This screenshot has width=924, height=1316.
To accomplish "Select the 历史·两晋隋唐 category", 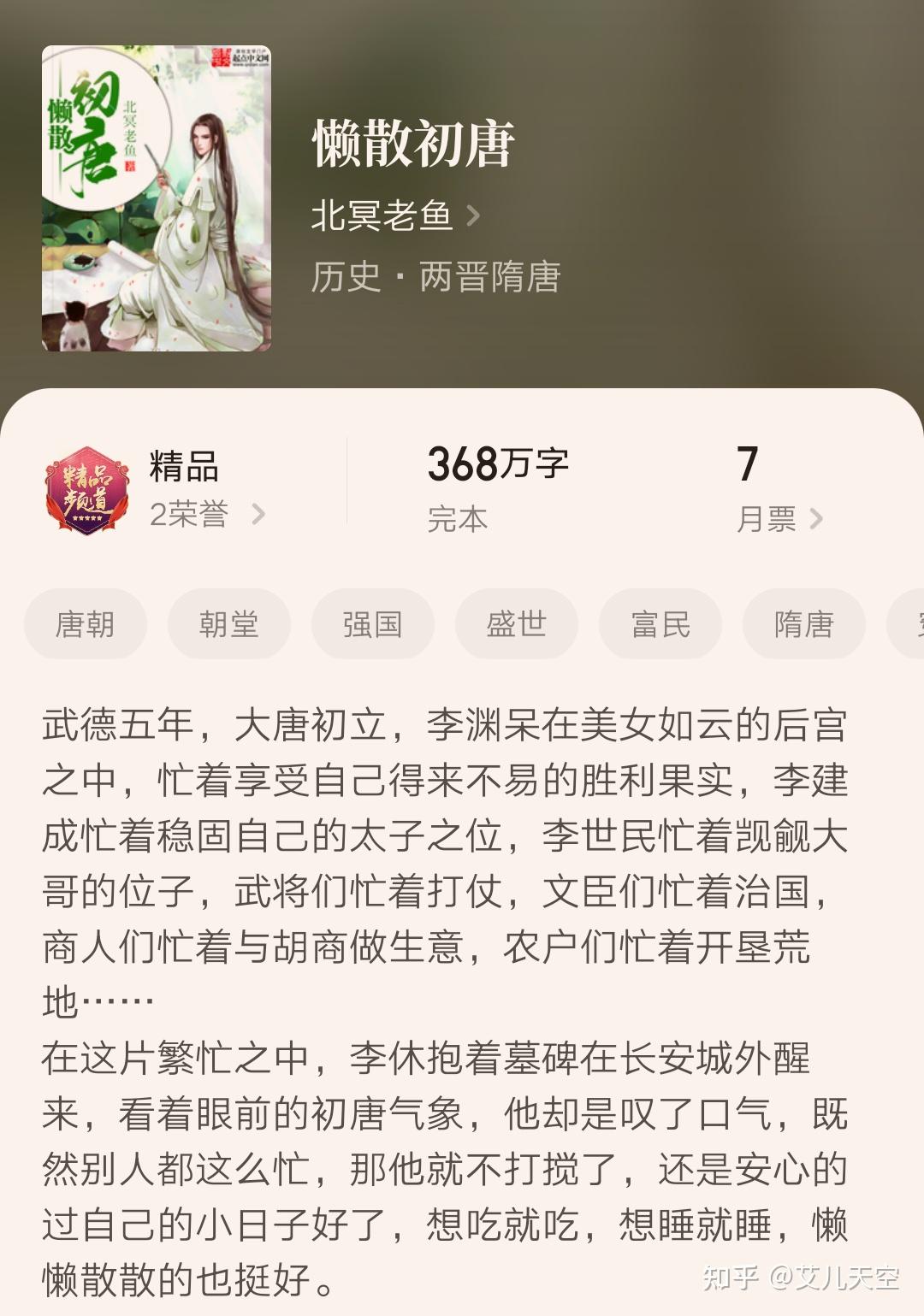I will [436, 280].
